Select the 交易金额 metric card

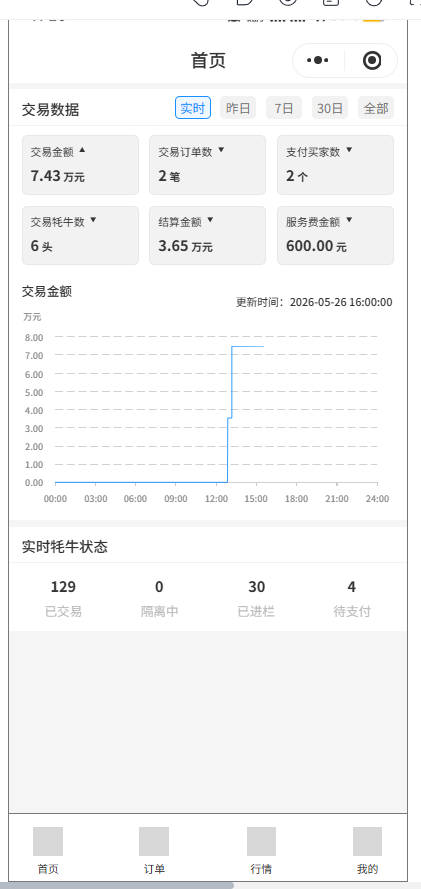coord(80,165)
